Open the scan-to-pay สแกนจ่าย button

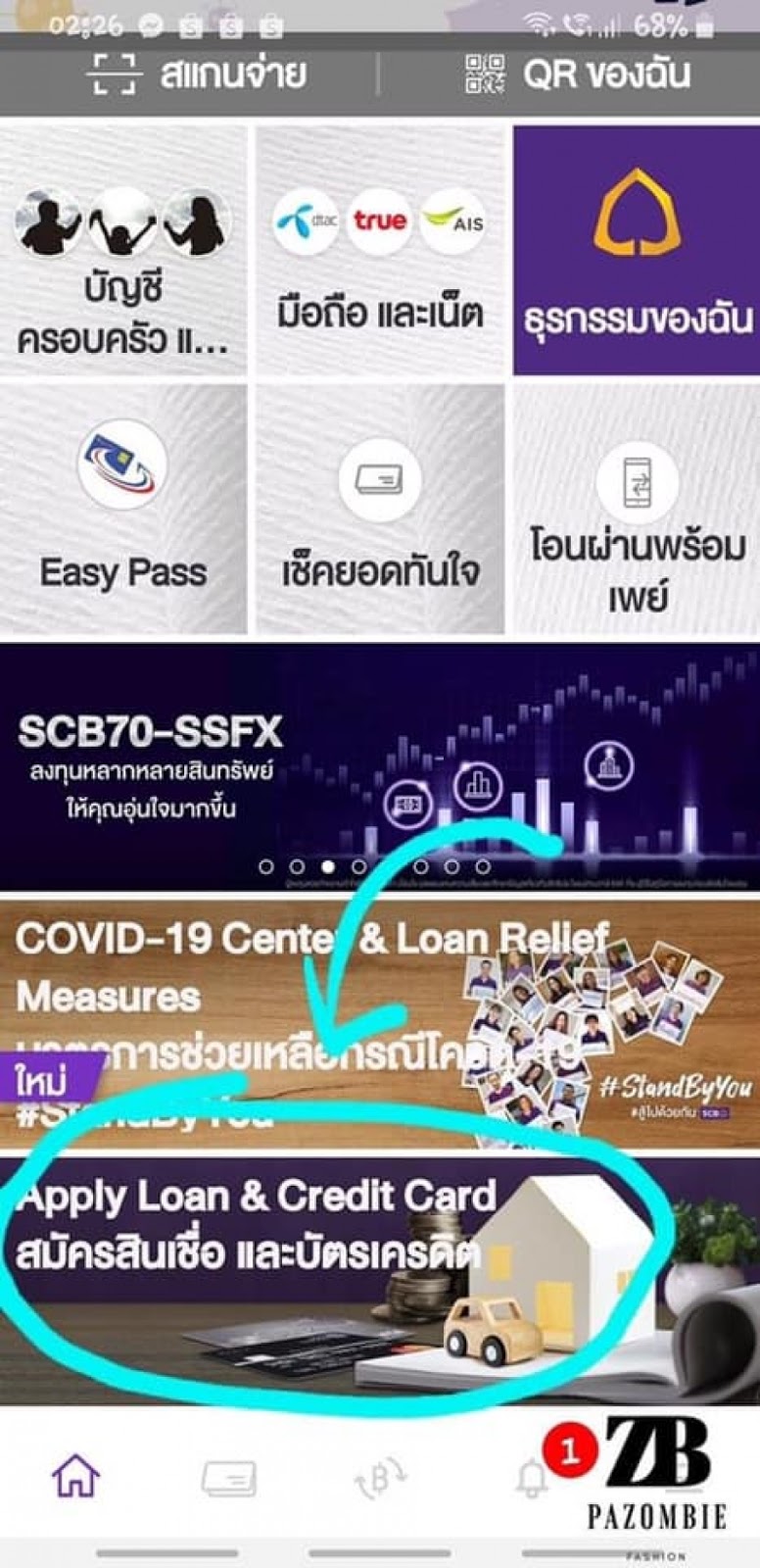pyautogui.click(x=196, y=74)
